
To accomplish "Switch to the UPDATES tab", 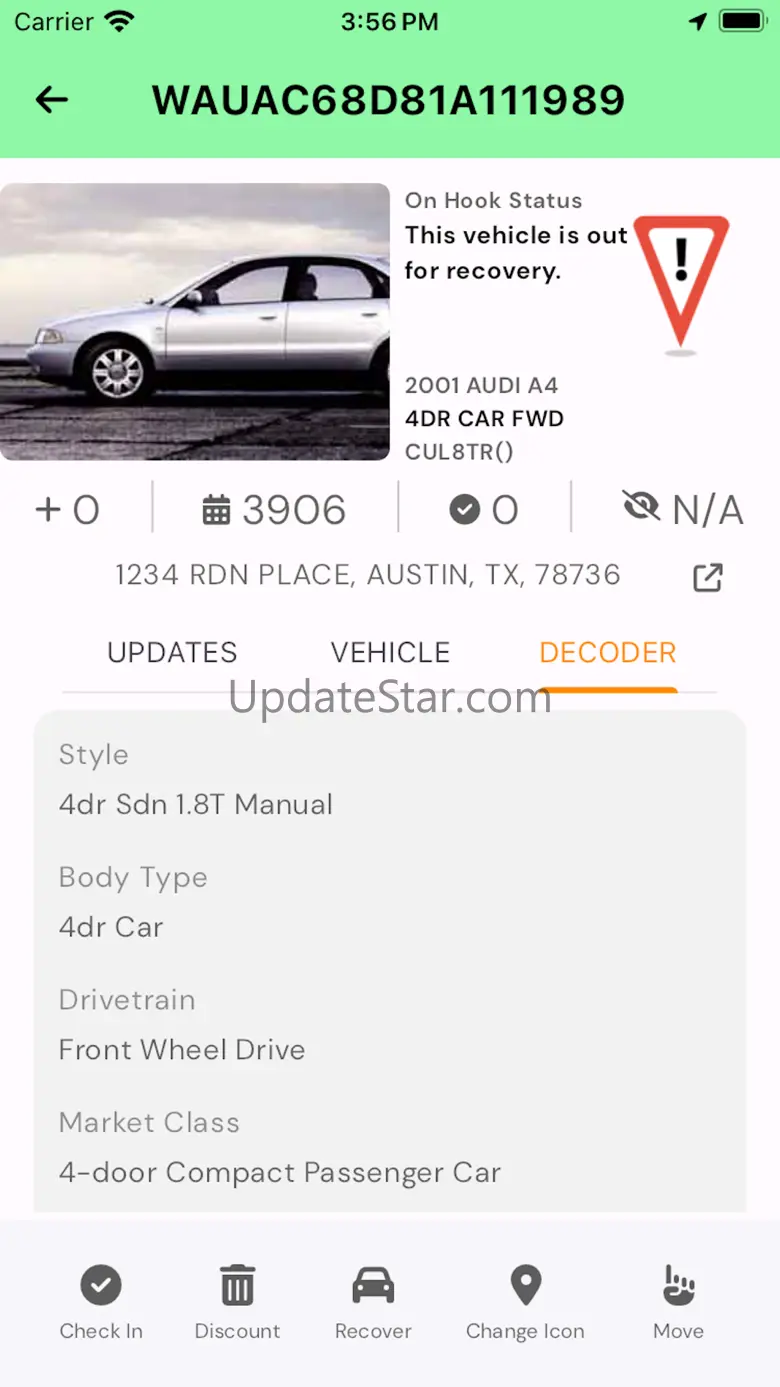I will [172, 653].
